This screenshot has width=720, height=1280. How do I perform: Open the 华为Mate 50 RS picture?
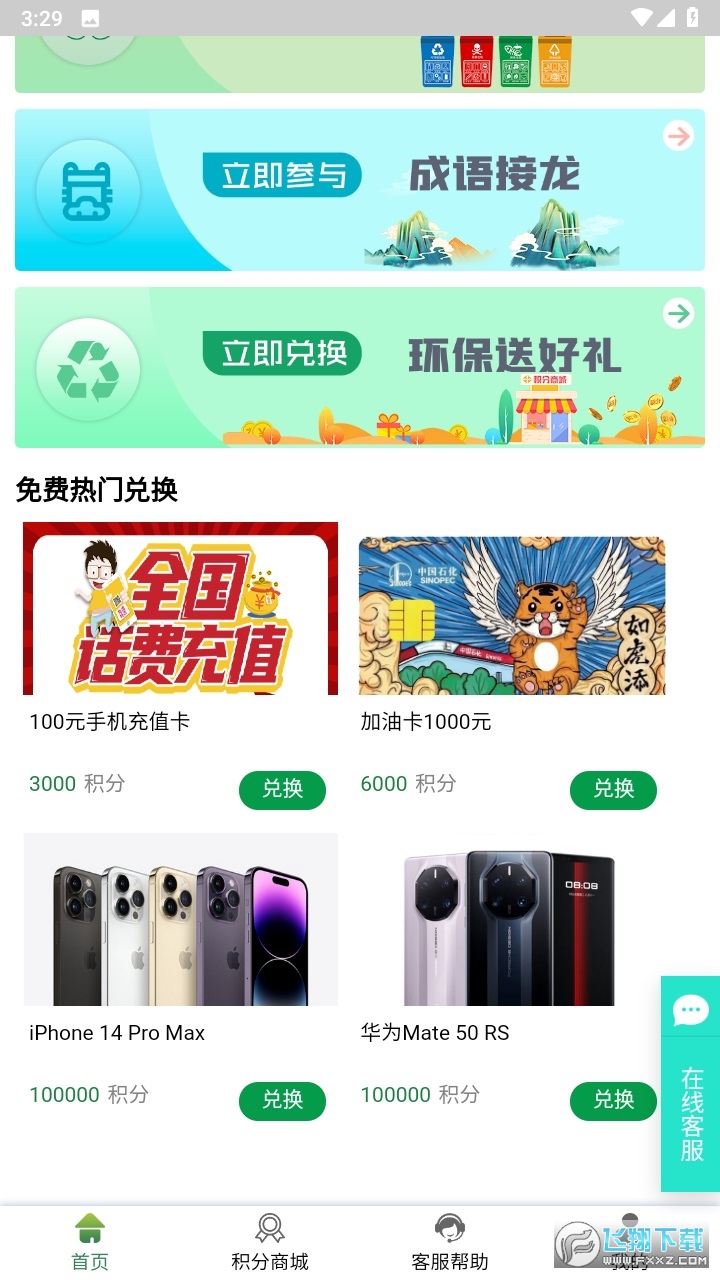click(511, 920)
